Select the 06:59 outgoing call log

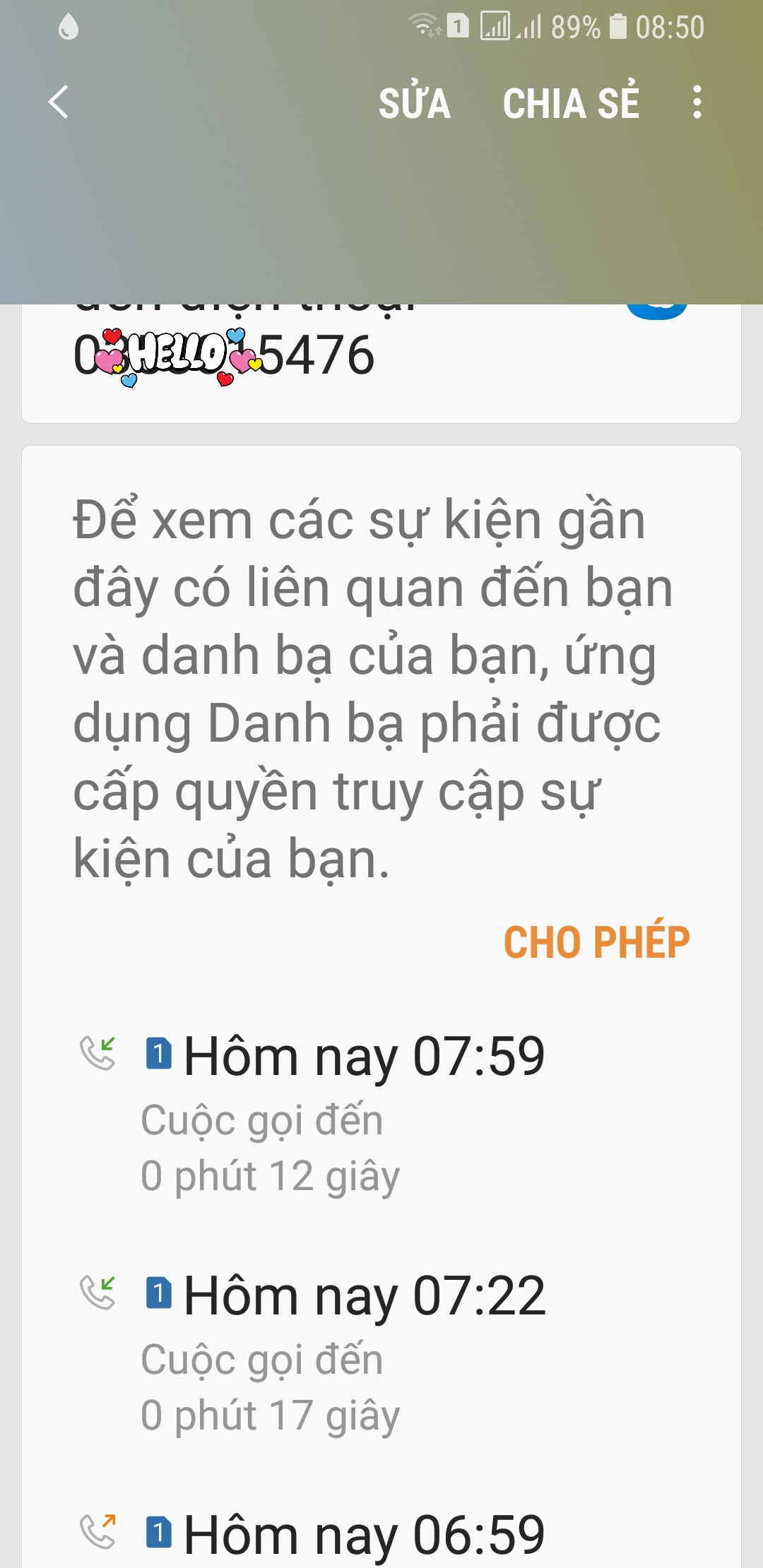(x=364, y=1535)
